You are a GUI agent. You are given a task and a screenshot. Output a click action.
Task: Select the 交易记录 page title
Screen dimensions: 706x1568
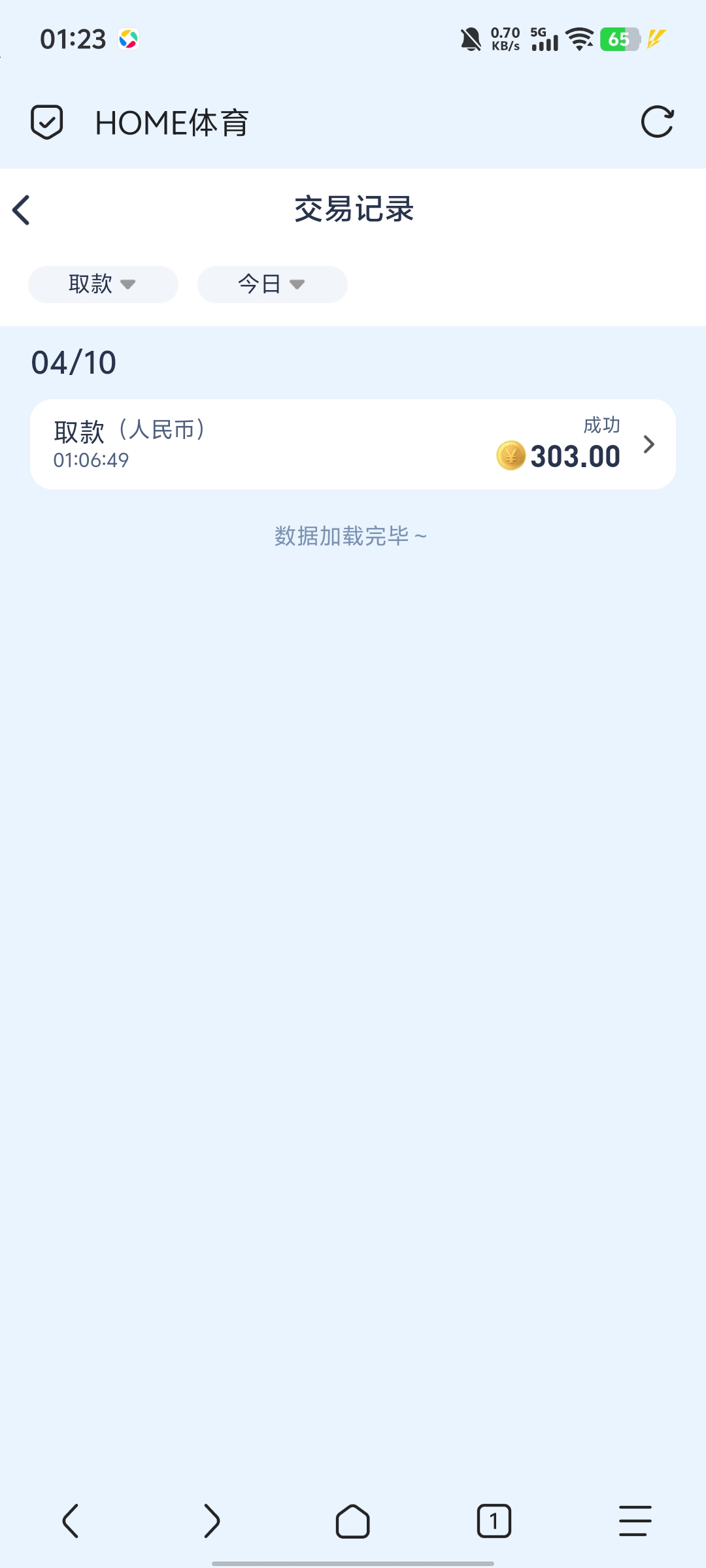tap(353, 210)
